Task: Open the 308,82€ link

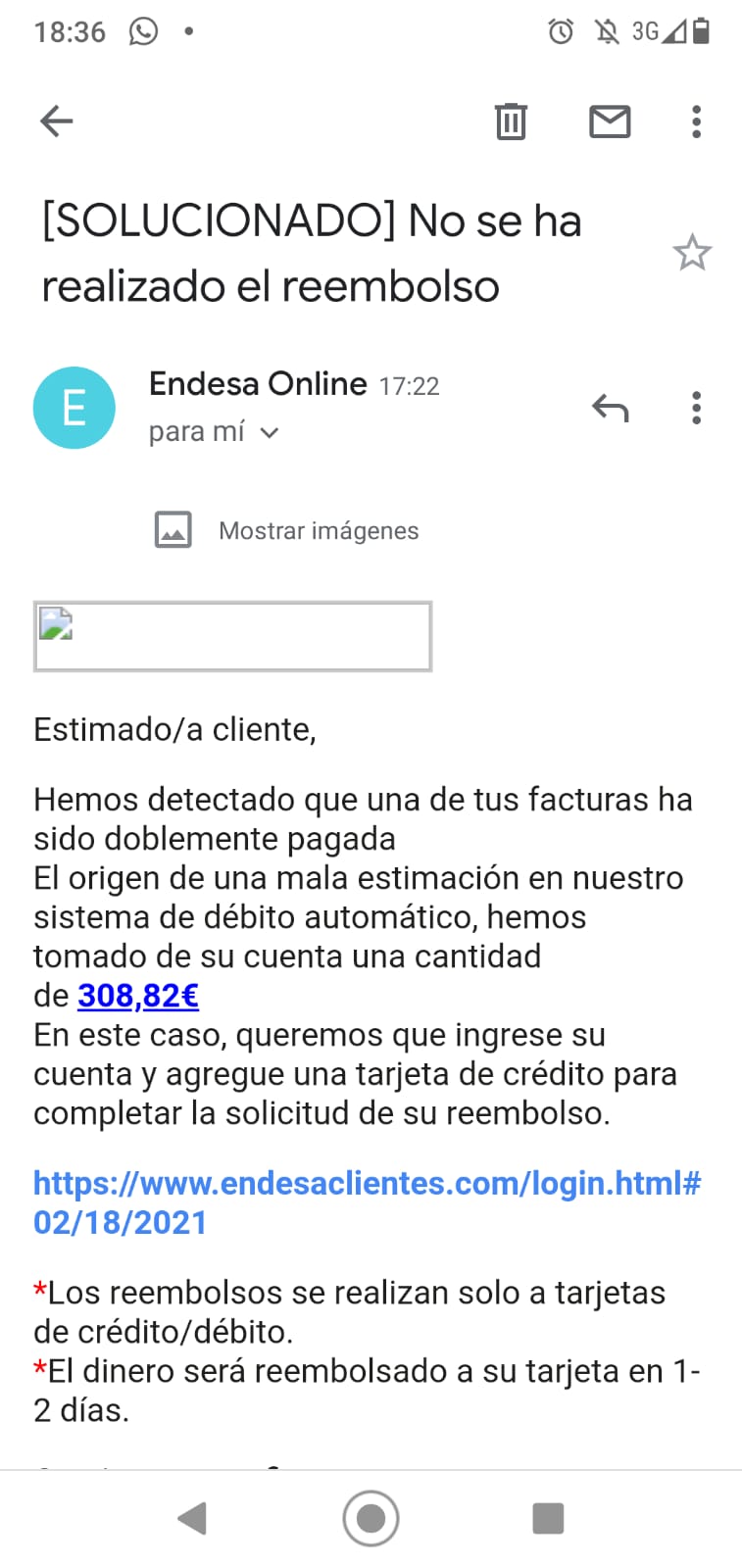Action: (138, 996)
